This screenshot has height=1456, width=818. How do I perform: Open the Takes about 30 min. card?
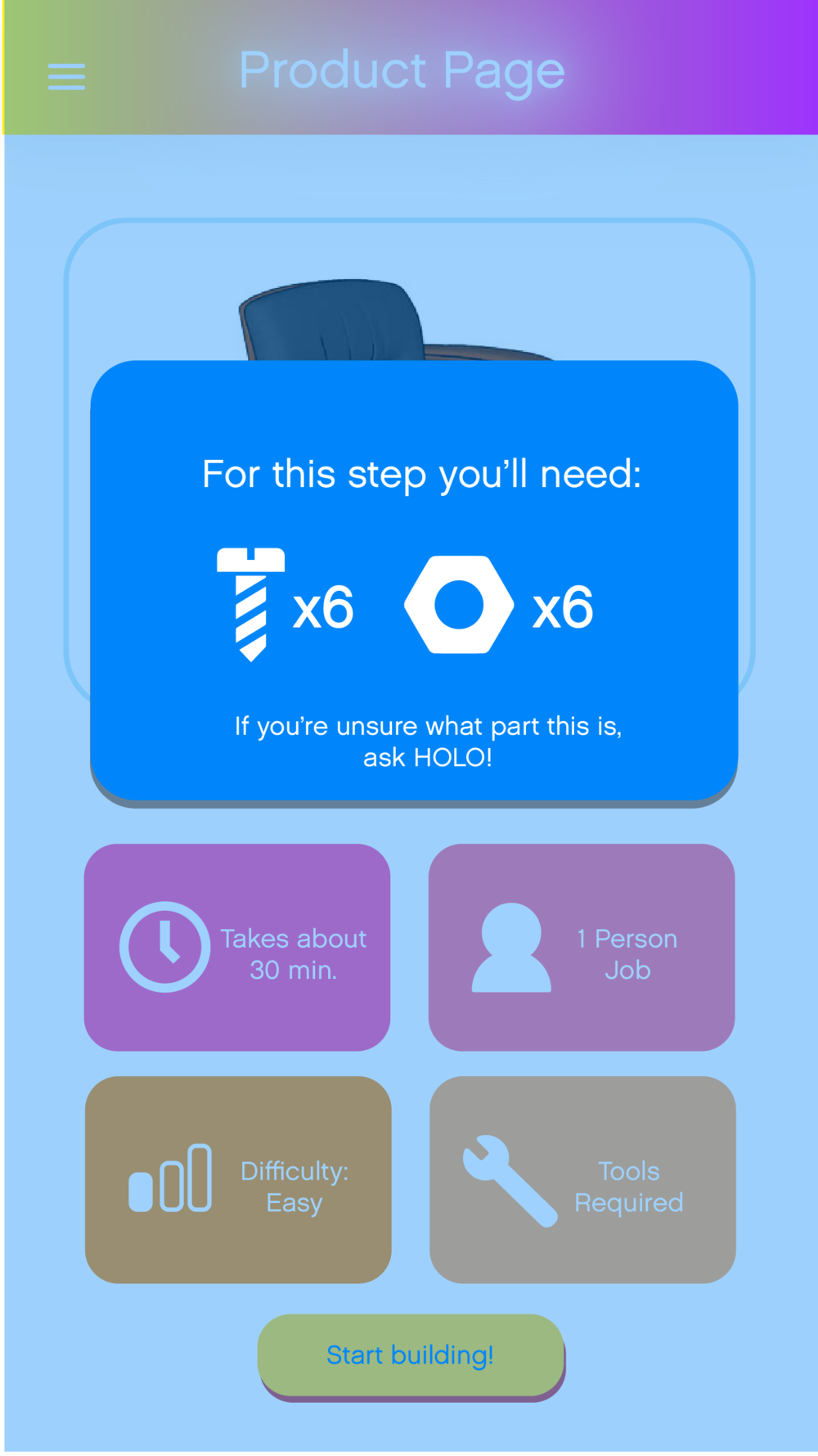coord(237,948)
